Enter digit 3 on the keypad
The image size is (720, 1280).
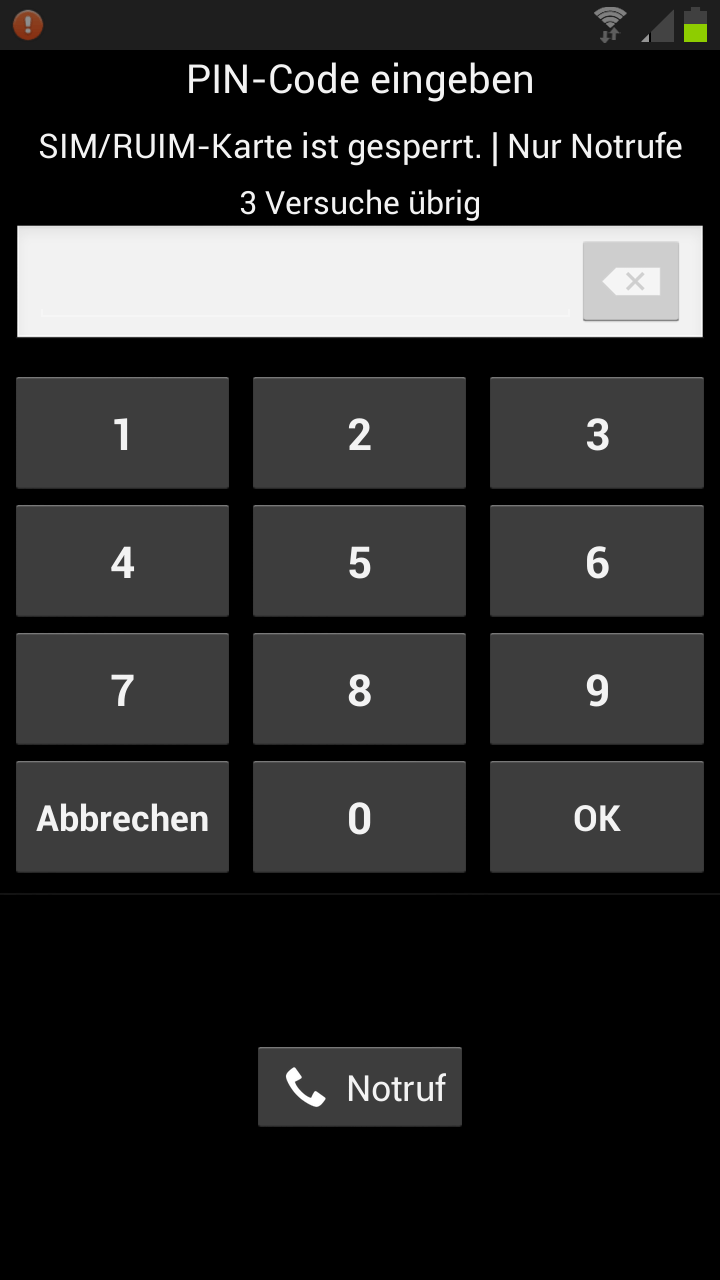597,433
